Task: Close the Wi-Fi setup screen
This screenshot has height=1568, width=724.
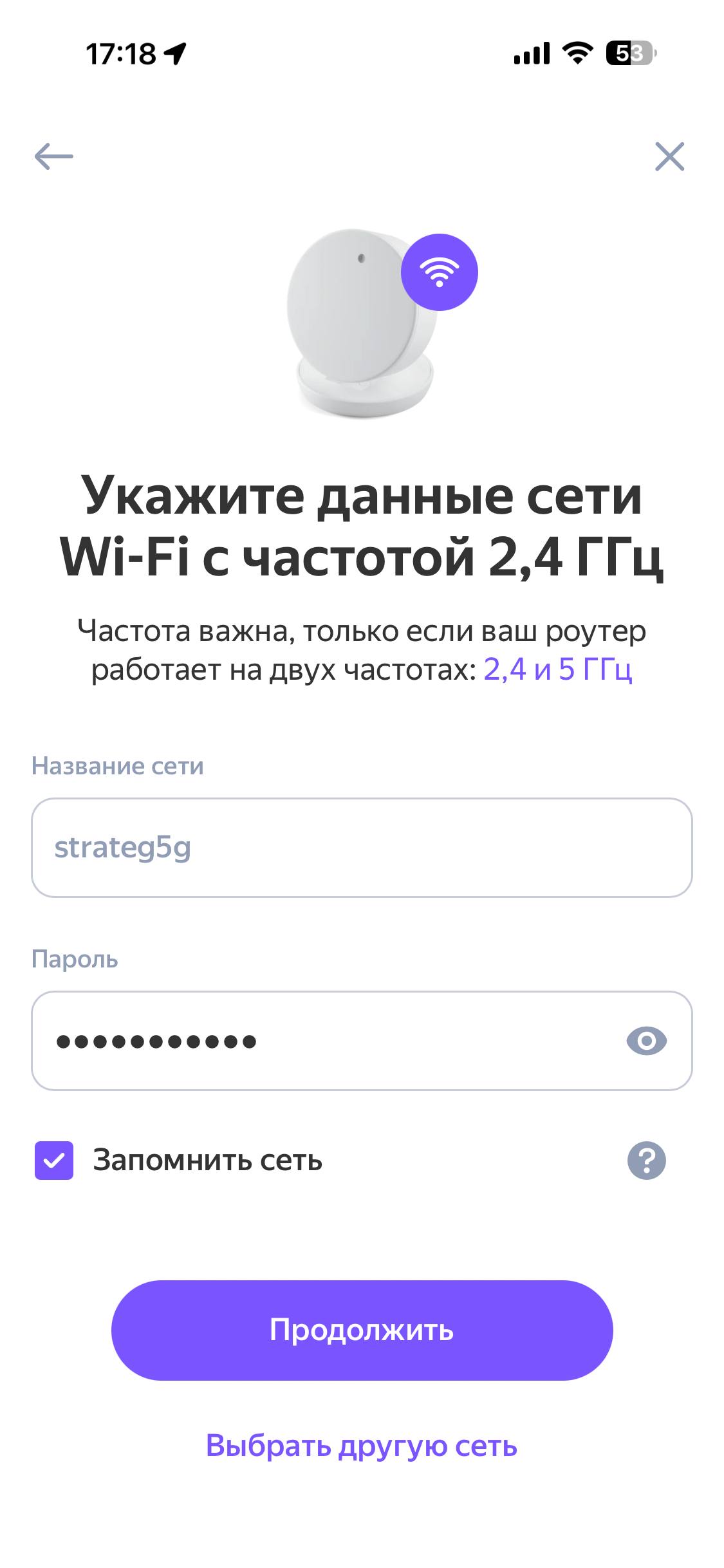Action: 669,156
